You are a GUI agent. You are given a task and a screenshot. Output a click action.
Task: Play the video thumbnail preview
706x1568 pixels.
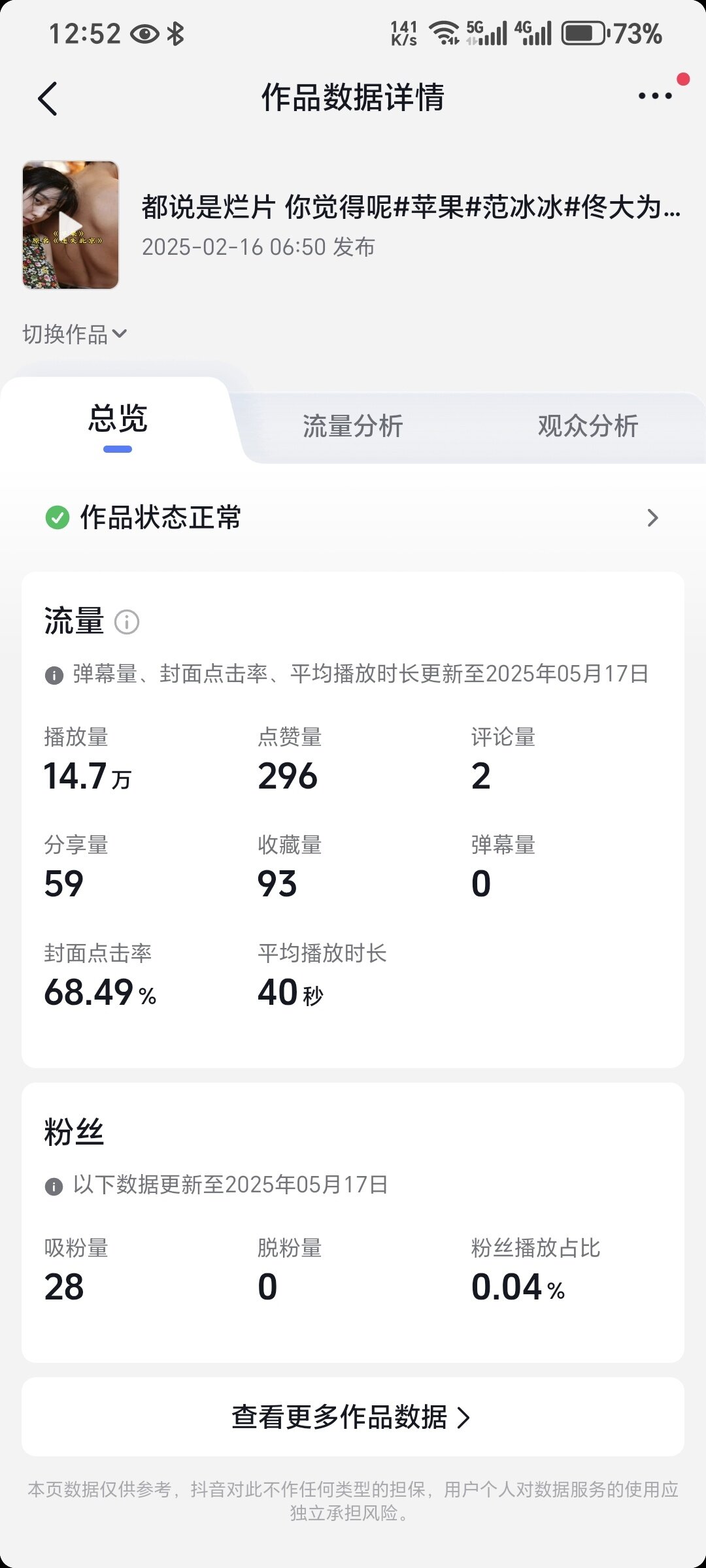71,225
